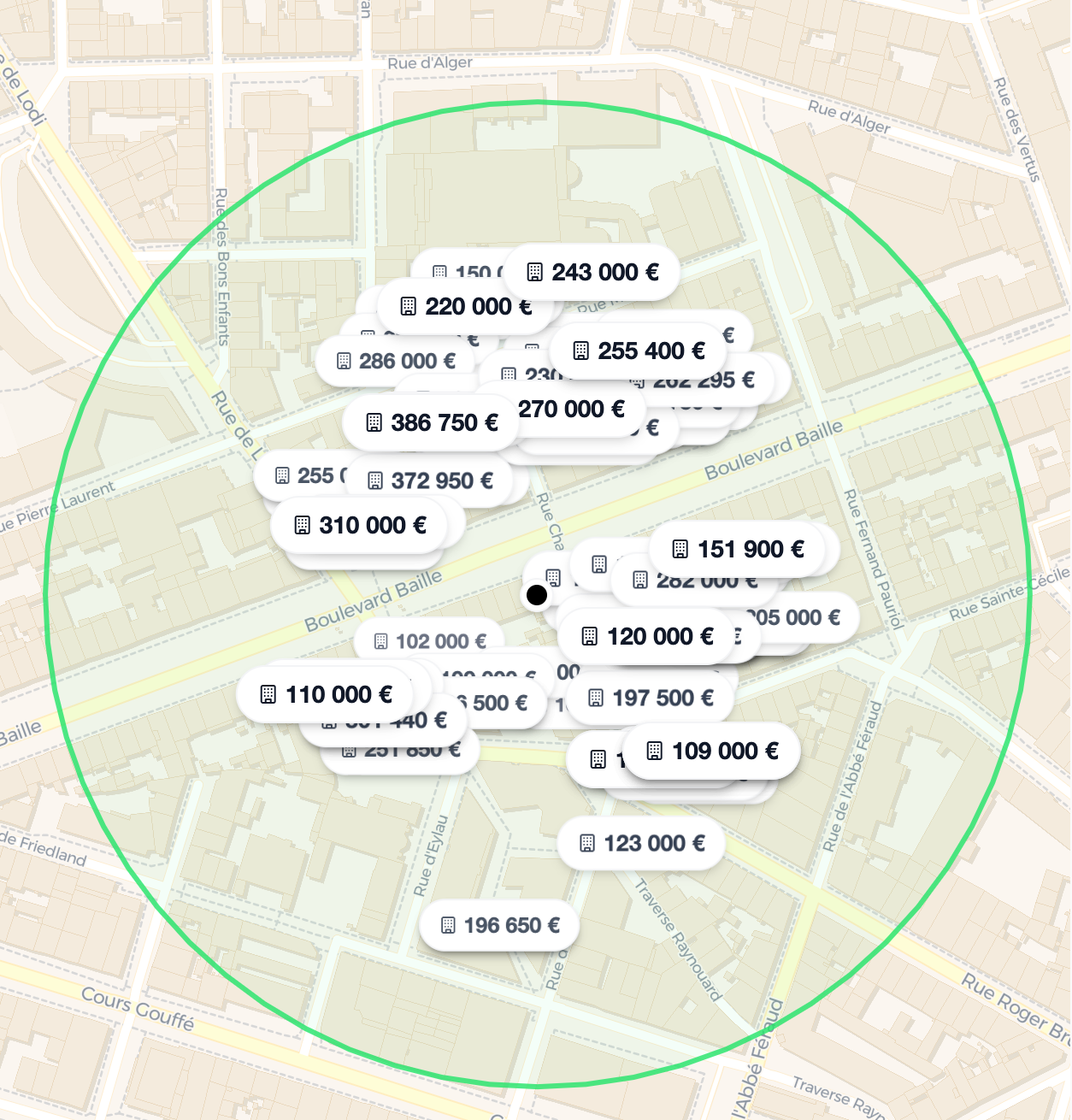Open the 243 000 € listing marker
1072x1120 pixels.
[x=593, y=273]
